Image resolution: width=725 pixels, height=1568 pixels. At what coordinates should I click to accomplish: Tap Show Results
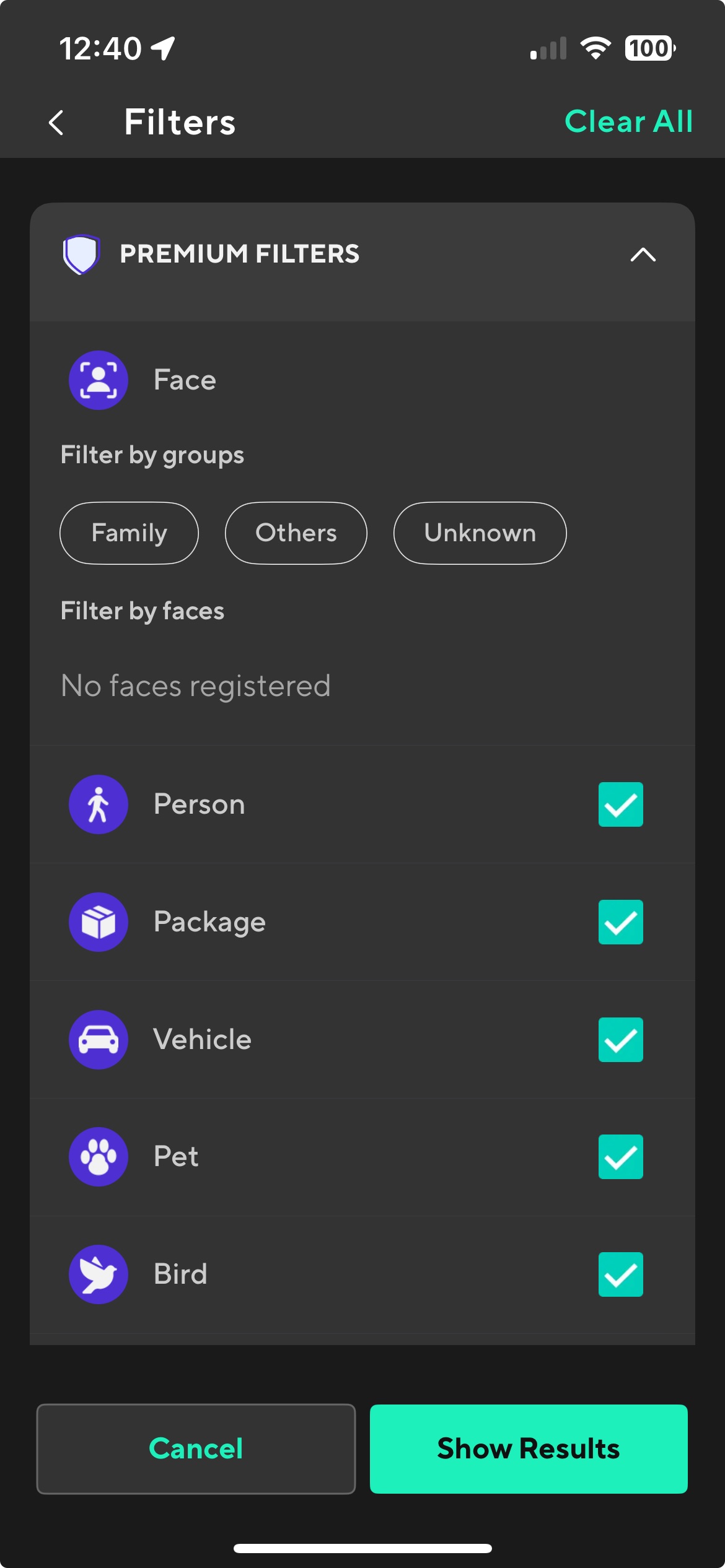point(529,1448)
